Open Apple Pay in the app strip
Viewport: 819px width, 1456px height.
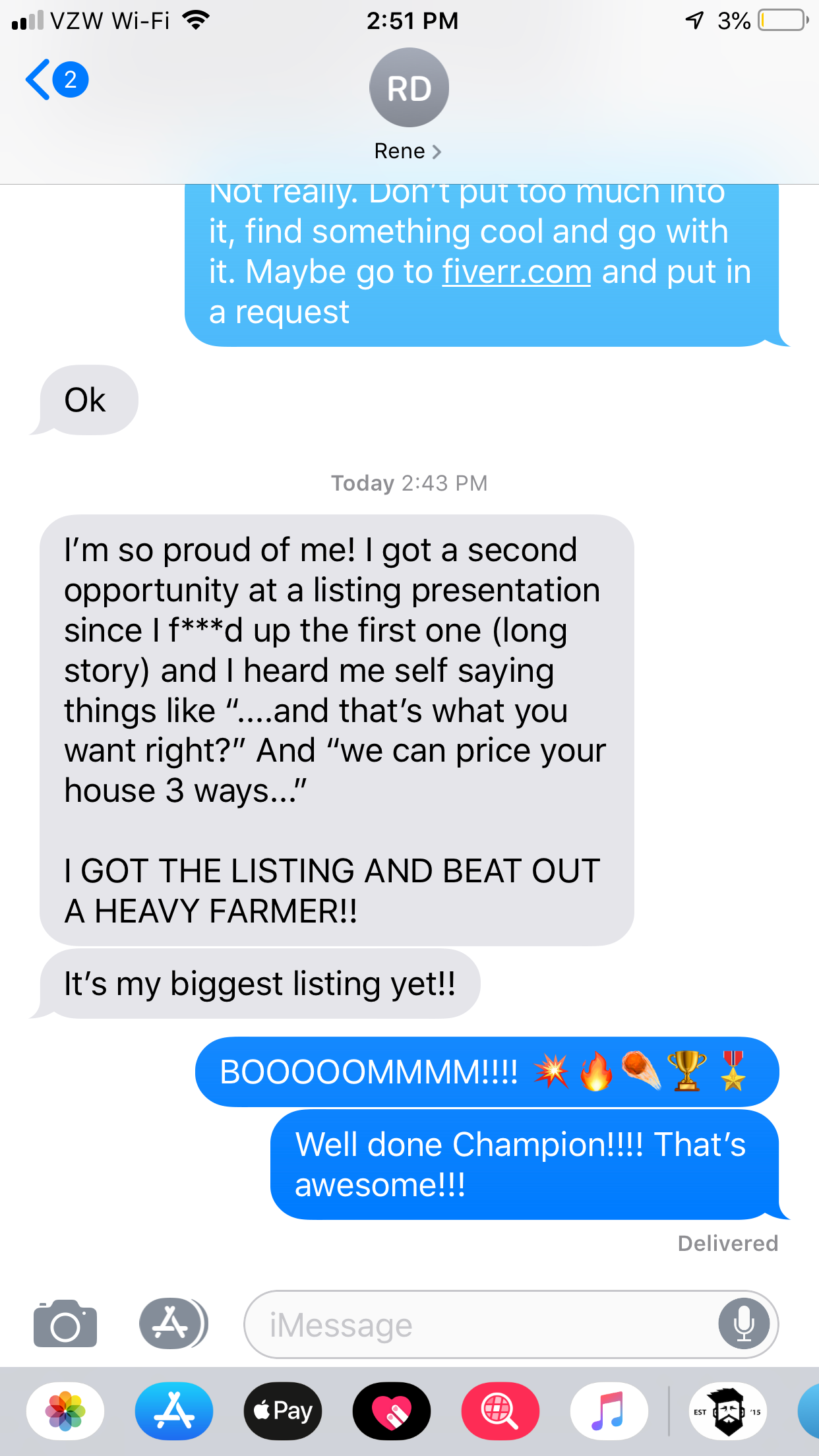[283, 1411]
